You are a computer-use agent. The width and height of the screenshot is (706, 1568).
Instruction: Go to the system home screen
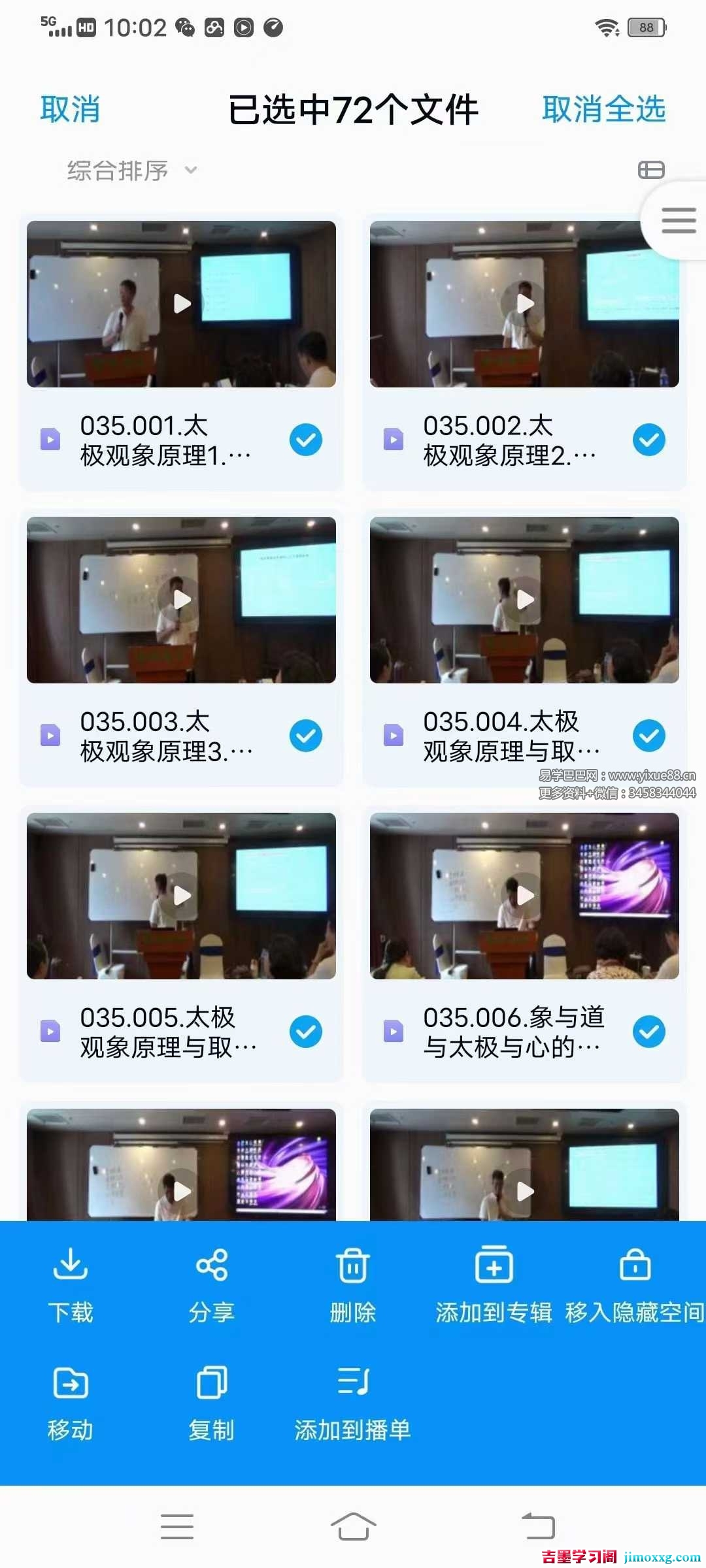pos(353,1527)
